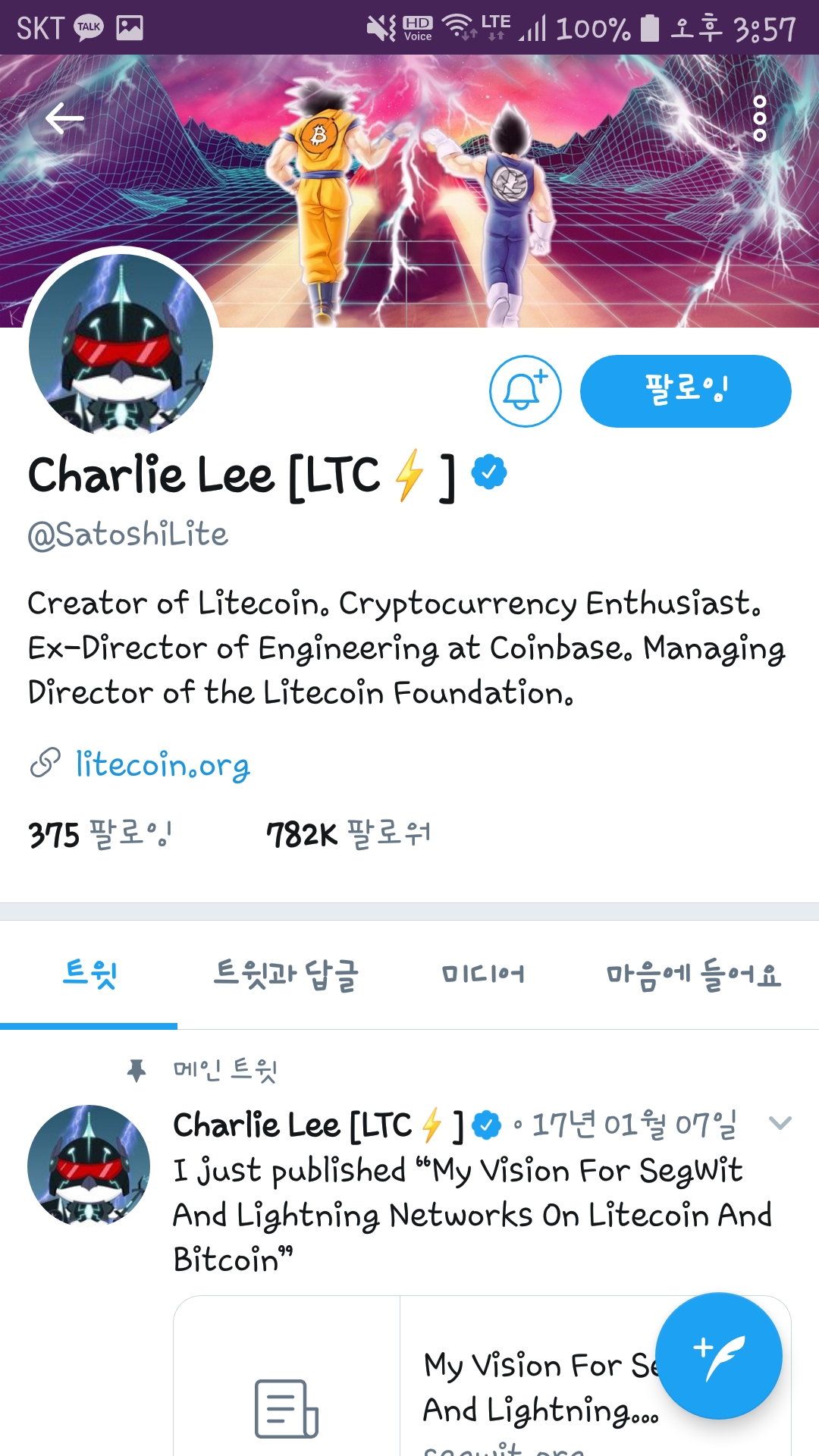Go back using the arrow icon
The height and width of the screenshot is (1456, 819).
coord(64,119)
